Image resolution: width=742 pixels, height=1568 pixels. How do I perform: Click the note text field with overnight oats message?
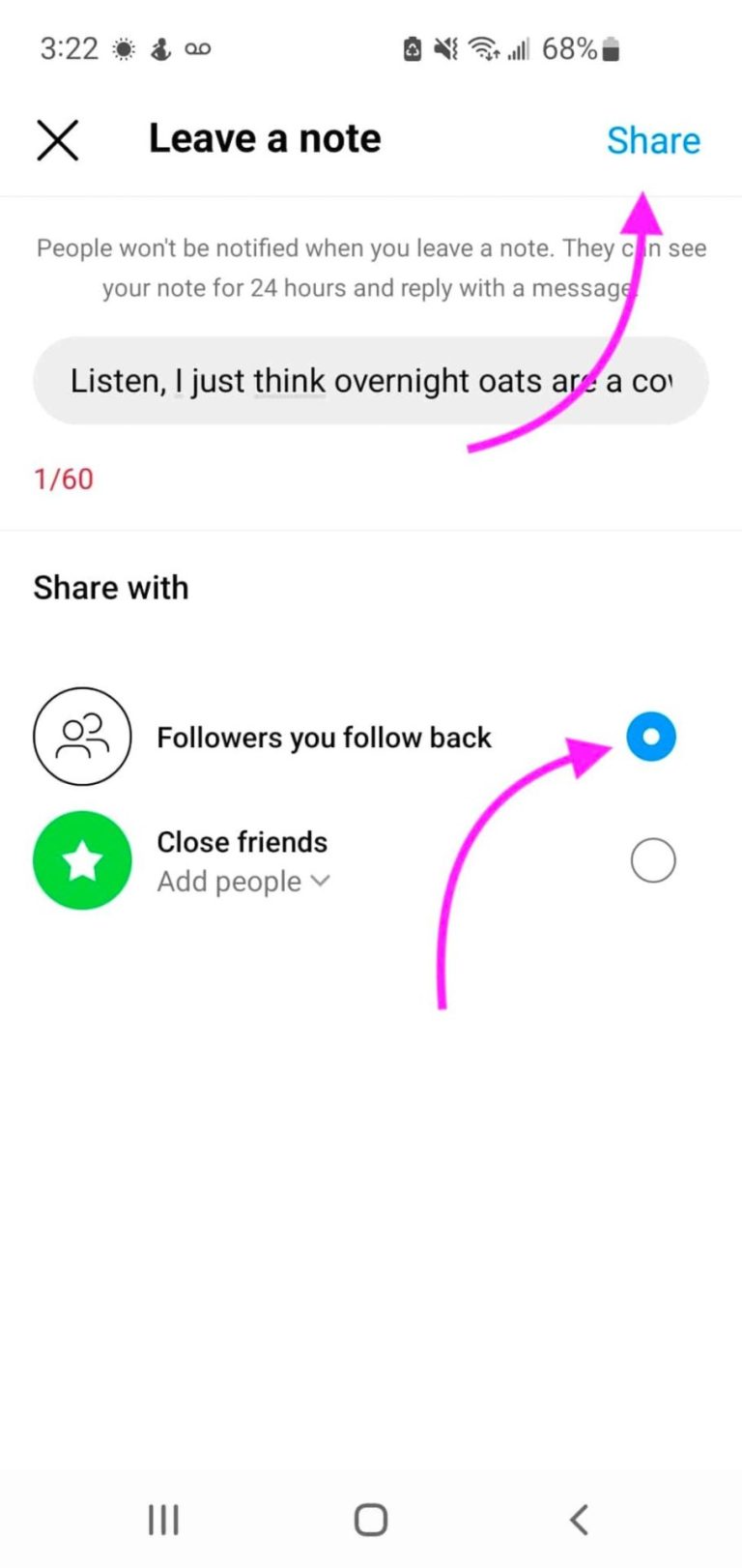[x=371, y=381]
